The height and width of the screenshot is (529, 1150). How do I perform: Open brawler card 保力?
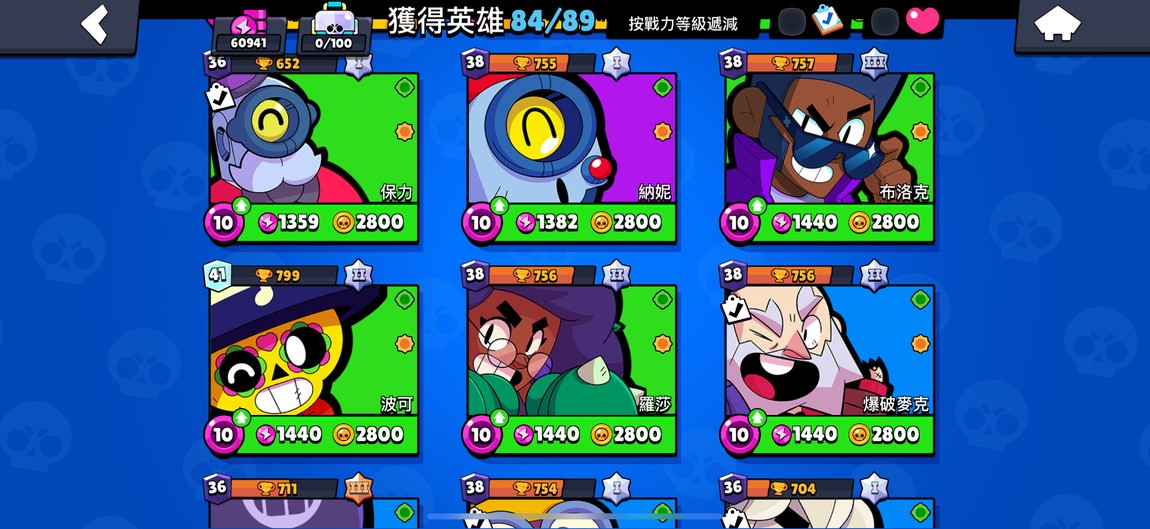(x=313, y=150)
